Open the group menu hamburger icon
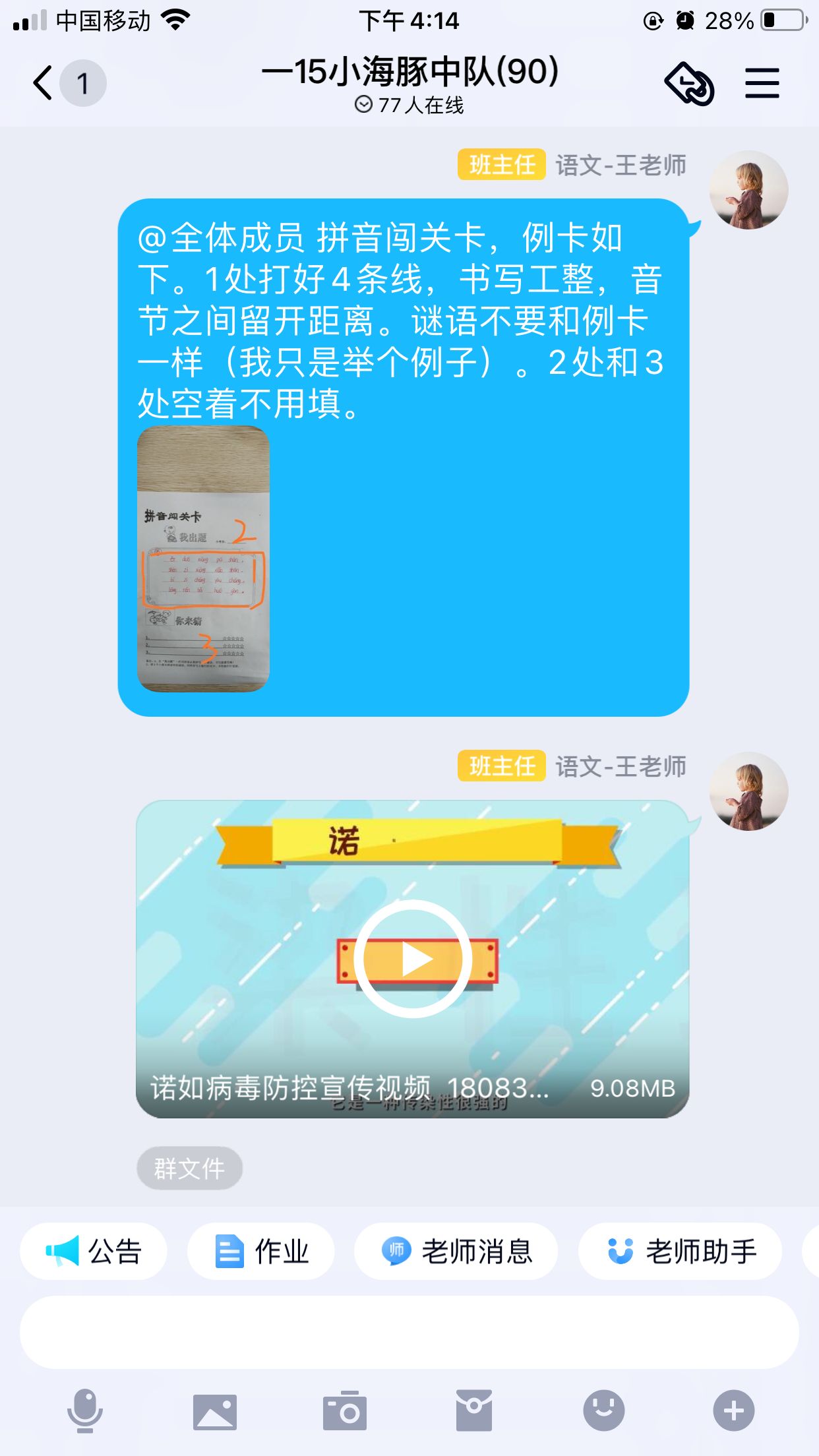Screen dimensions: 819x1456 [x=762, y=83]
